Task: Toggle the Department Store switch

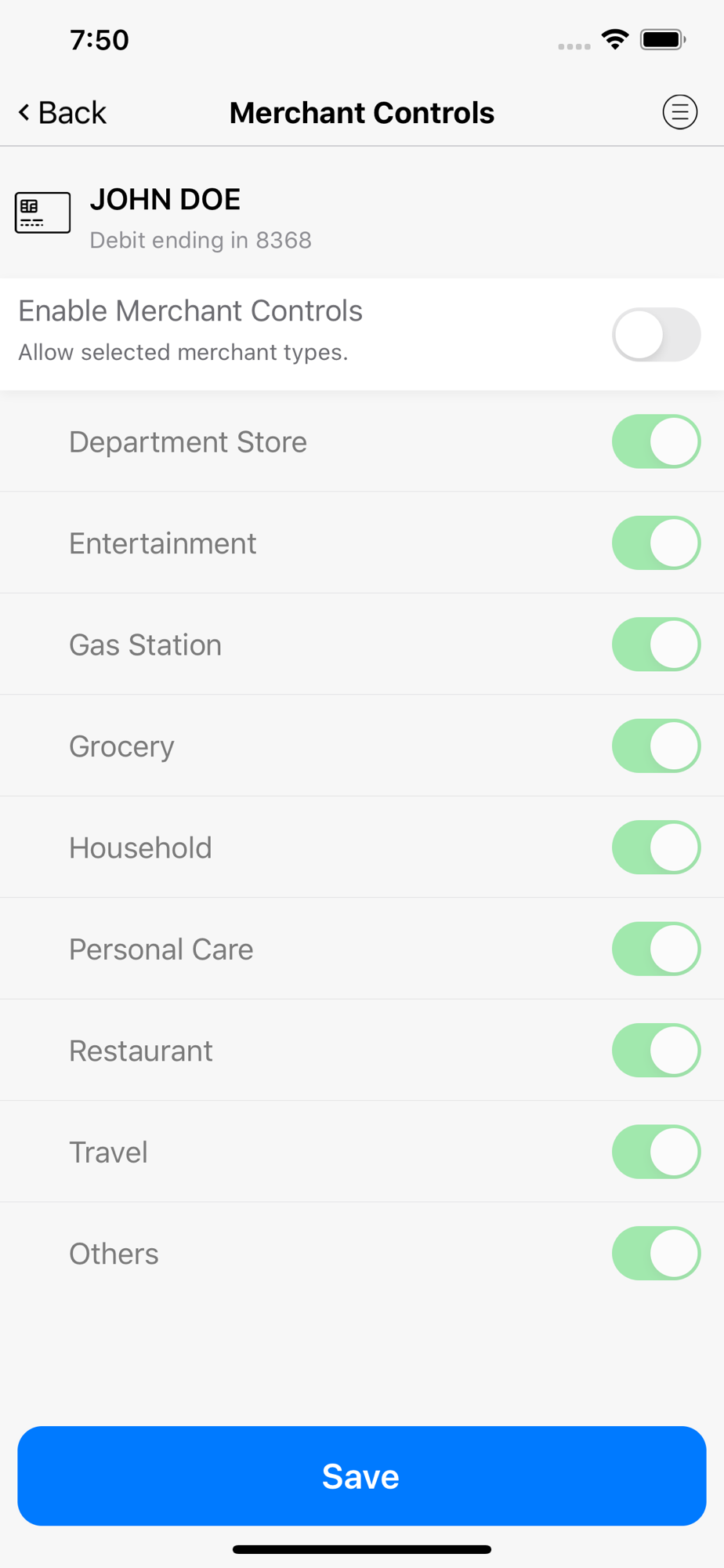Action: [656, 441]
